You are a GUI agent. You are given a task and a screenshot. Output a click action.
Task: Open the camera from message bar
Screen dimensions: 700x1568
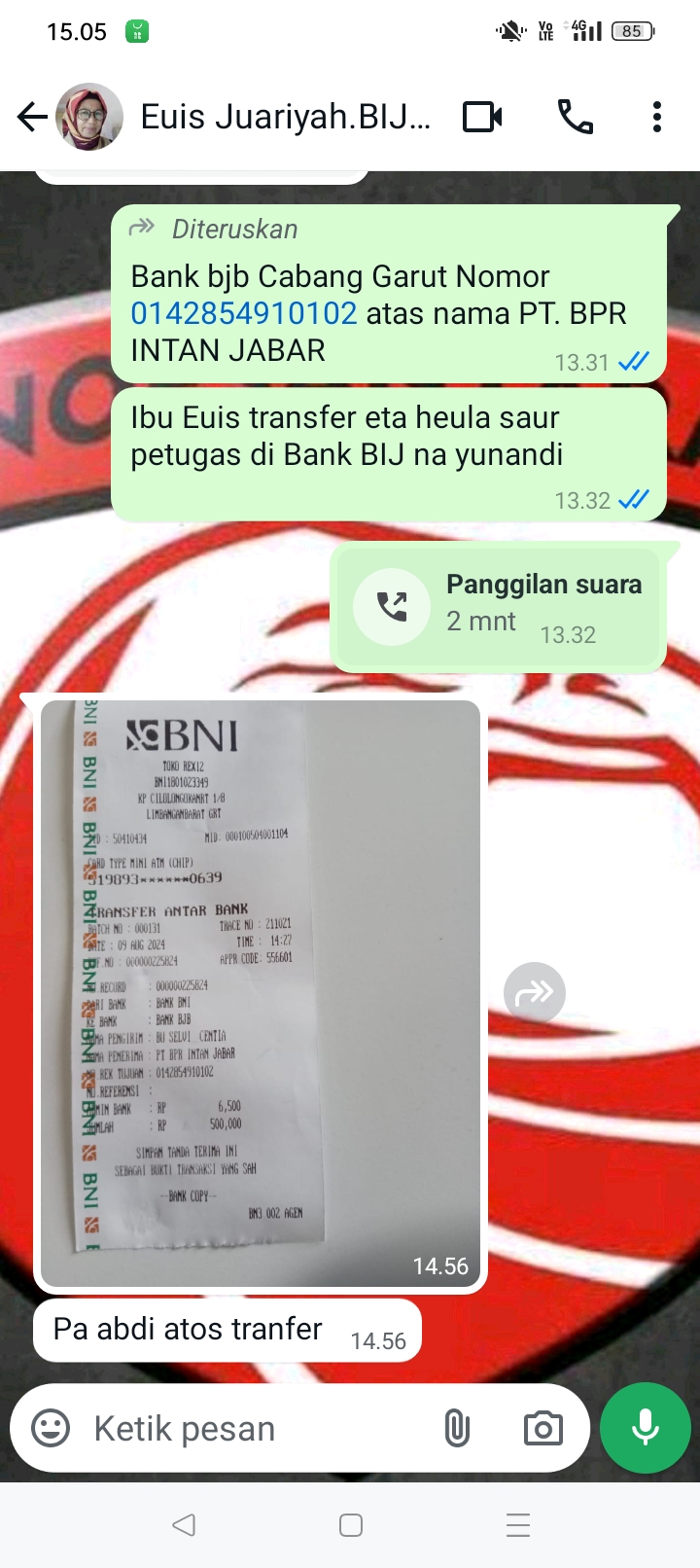tap(542, 1428)
